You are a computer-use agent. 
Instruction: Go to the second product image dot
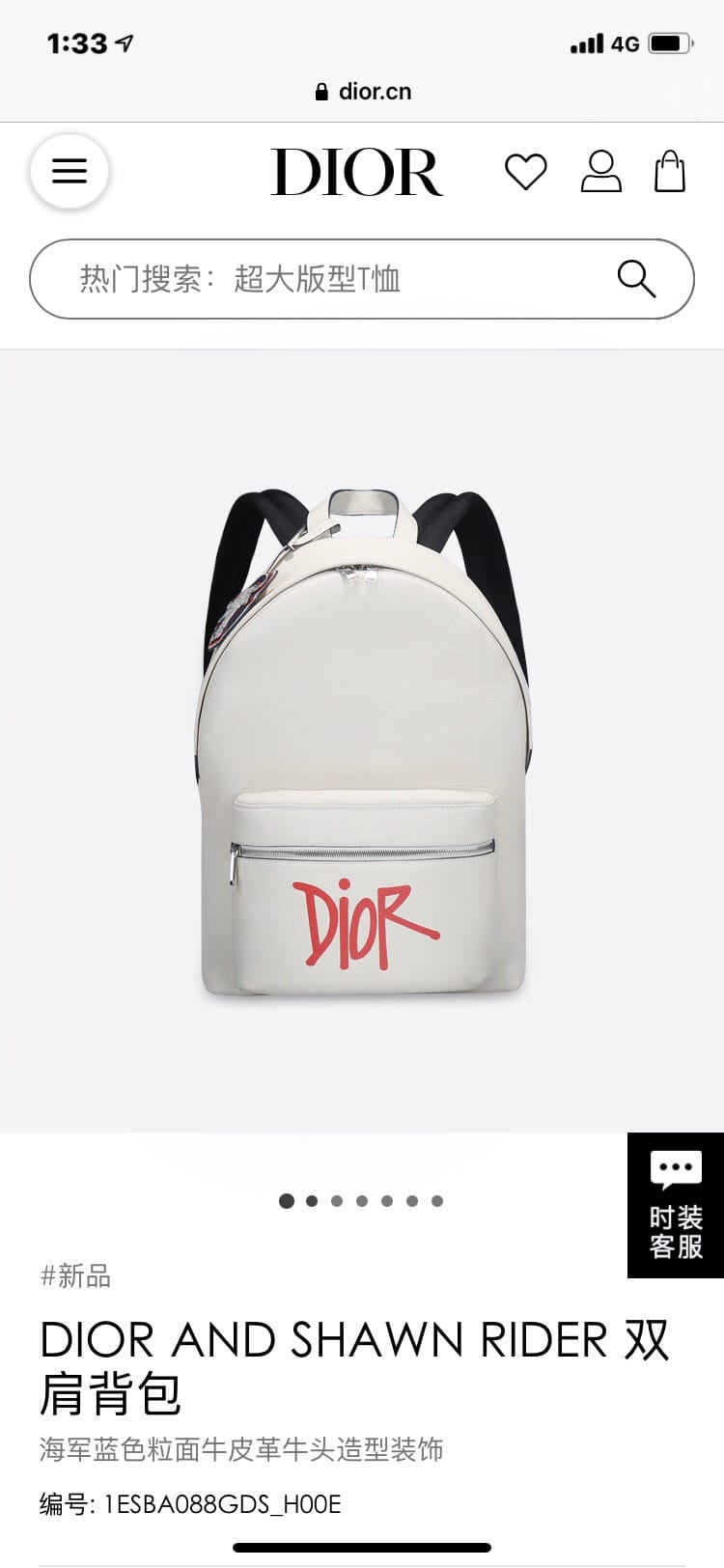tap(312, 1201)
